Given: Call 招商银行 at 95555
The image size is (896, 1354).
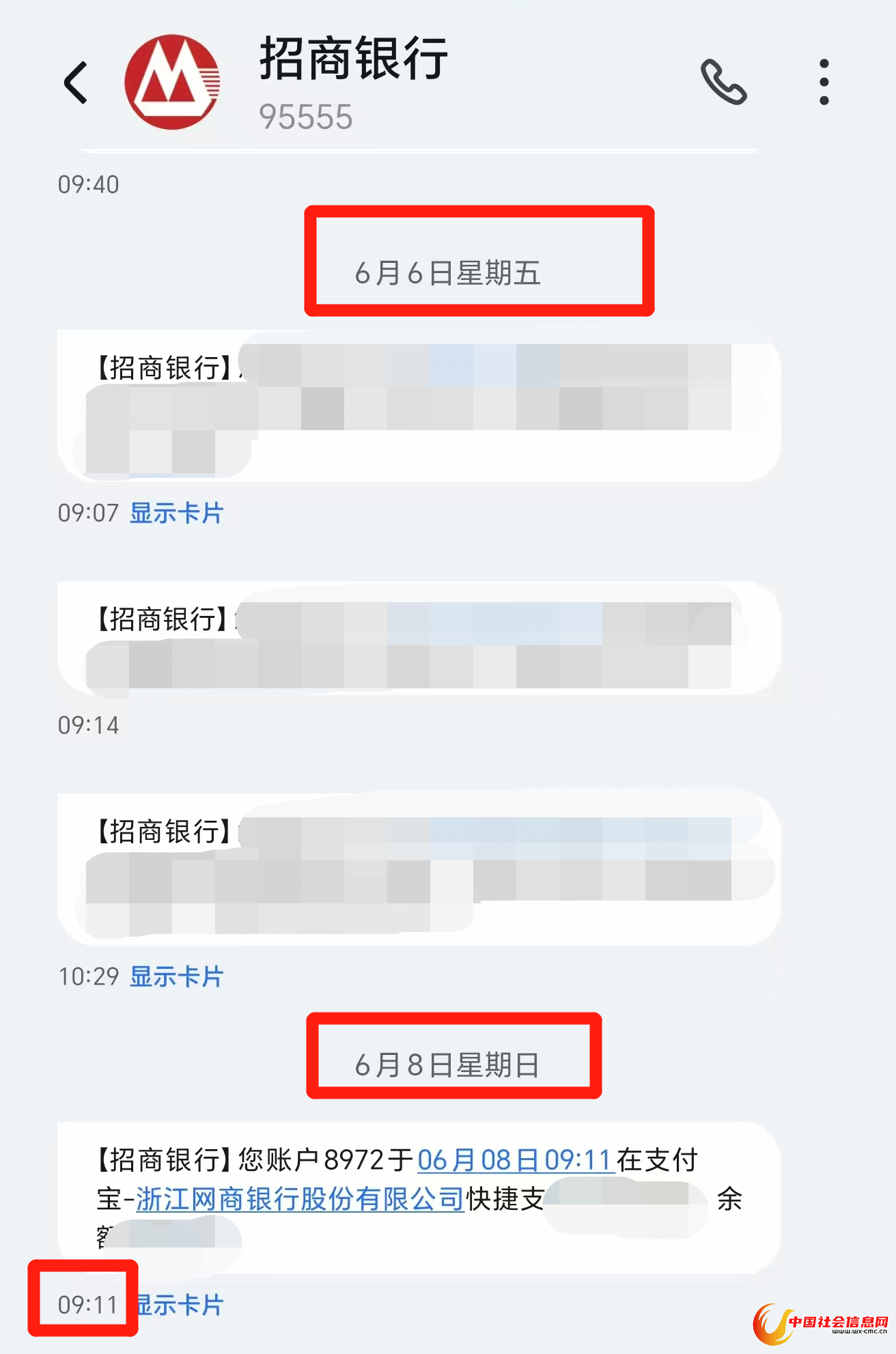Looking at the screenshot, I should 723,83.
